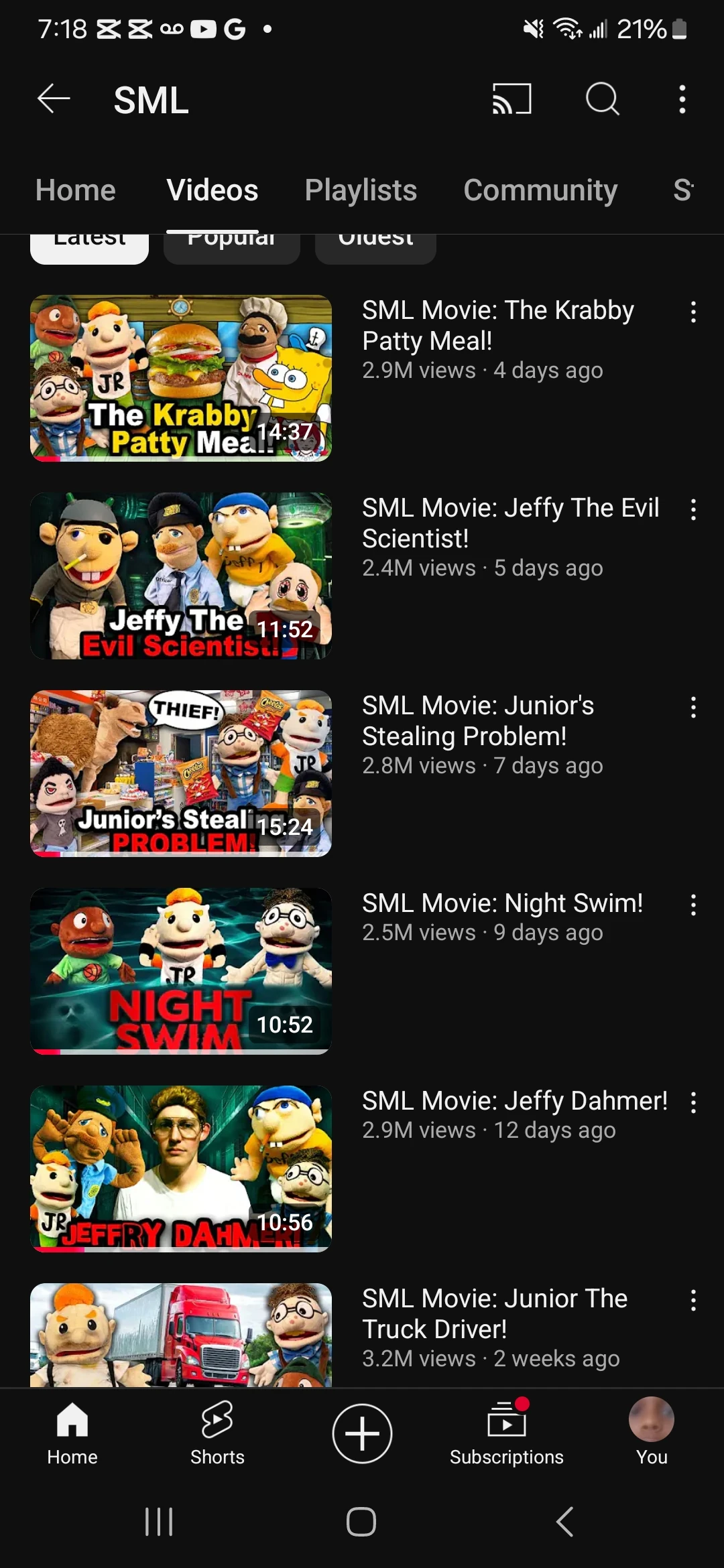Go to channel Home tab

pos(74,190)
